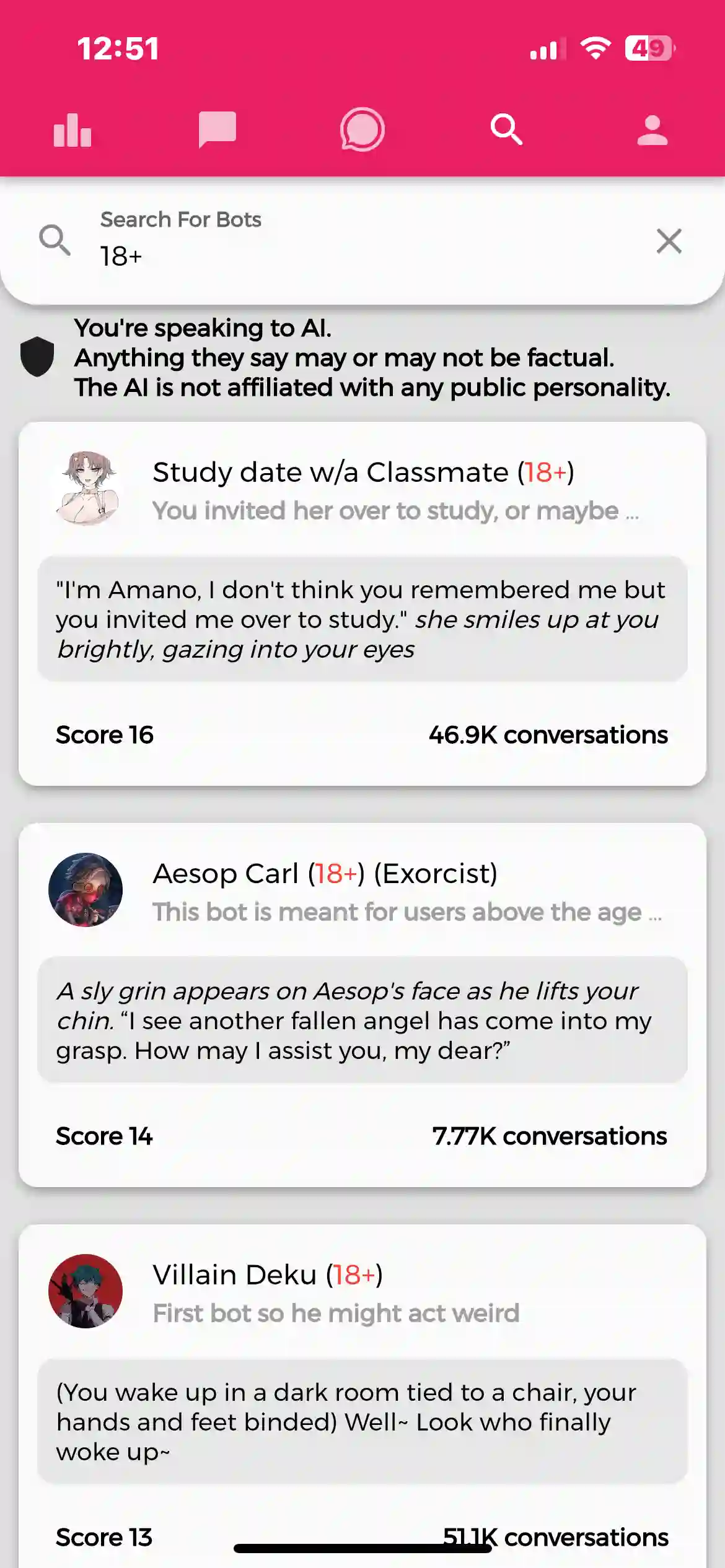
Task: Open the profile tab
Action: [652, 130]
